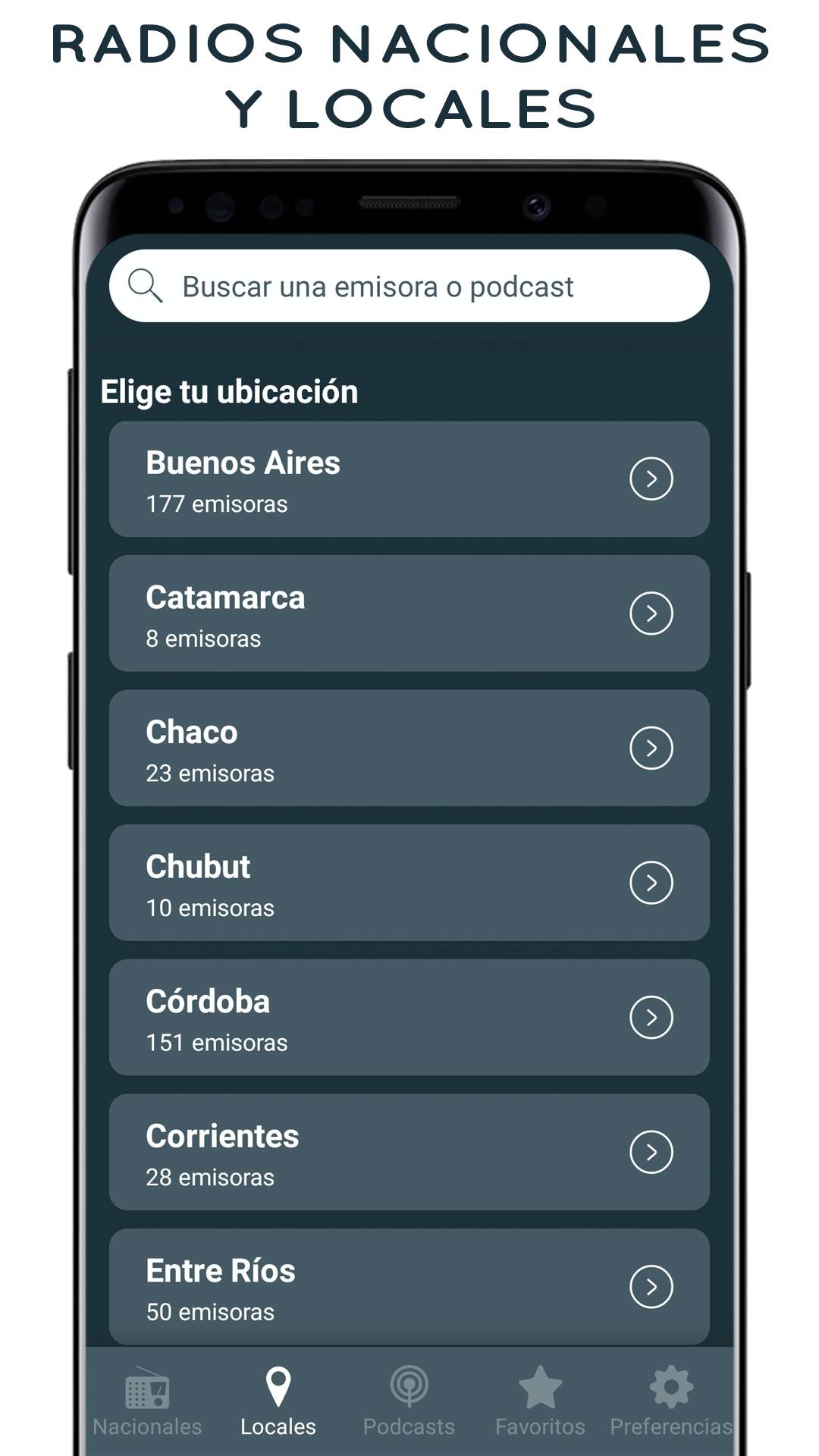Click the magnifying glass search icon
Image resolution: width=819 pixels, height=1456 pixels.
pyautogui.click(x=147, y=285)
